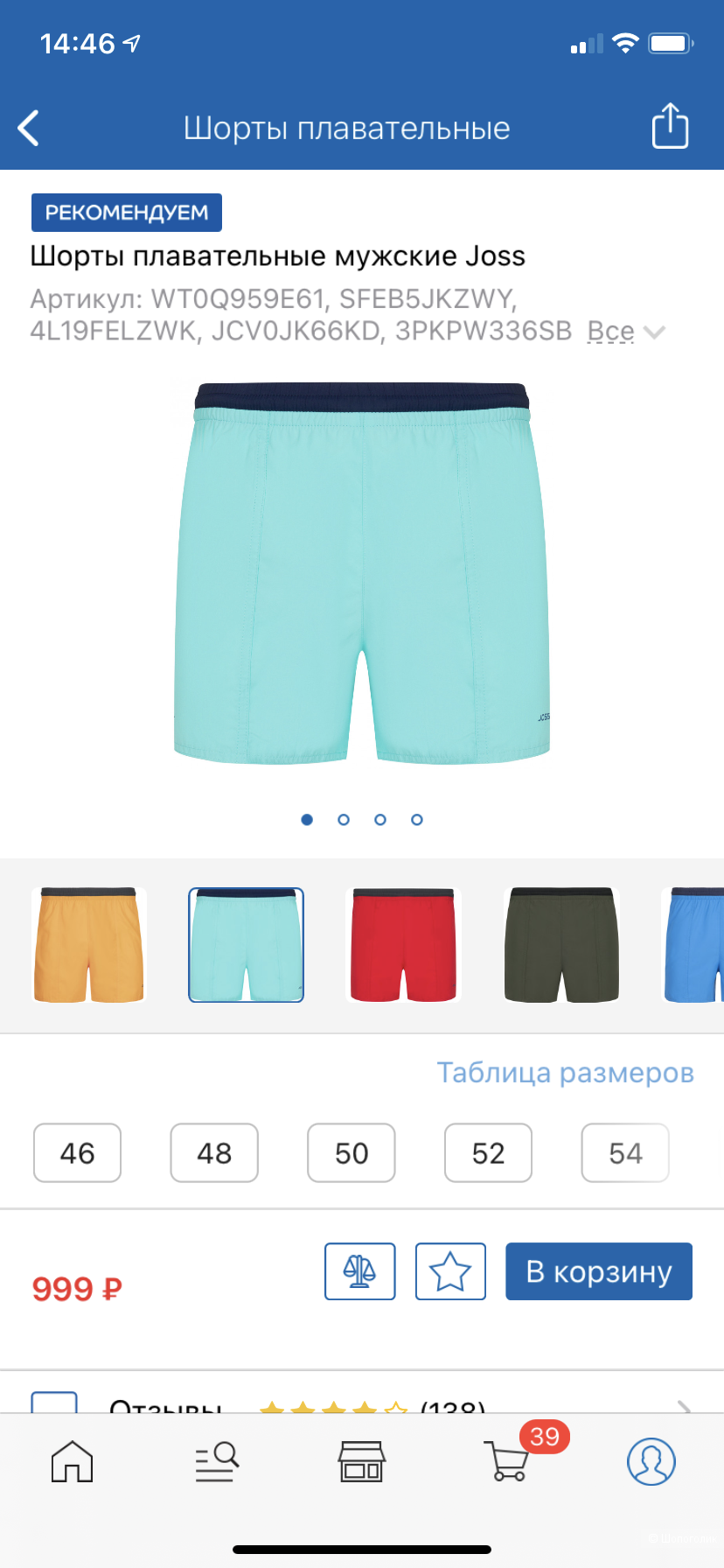Viewport: 724px width, 1568px height.
Task: Add shorts to favorites with star
Action: click(450, 1271)
